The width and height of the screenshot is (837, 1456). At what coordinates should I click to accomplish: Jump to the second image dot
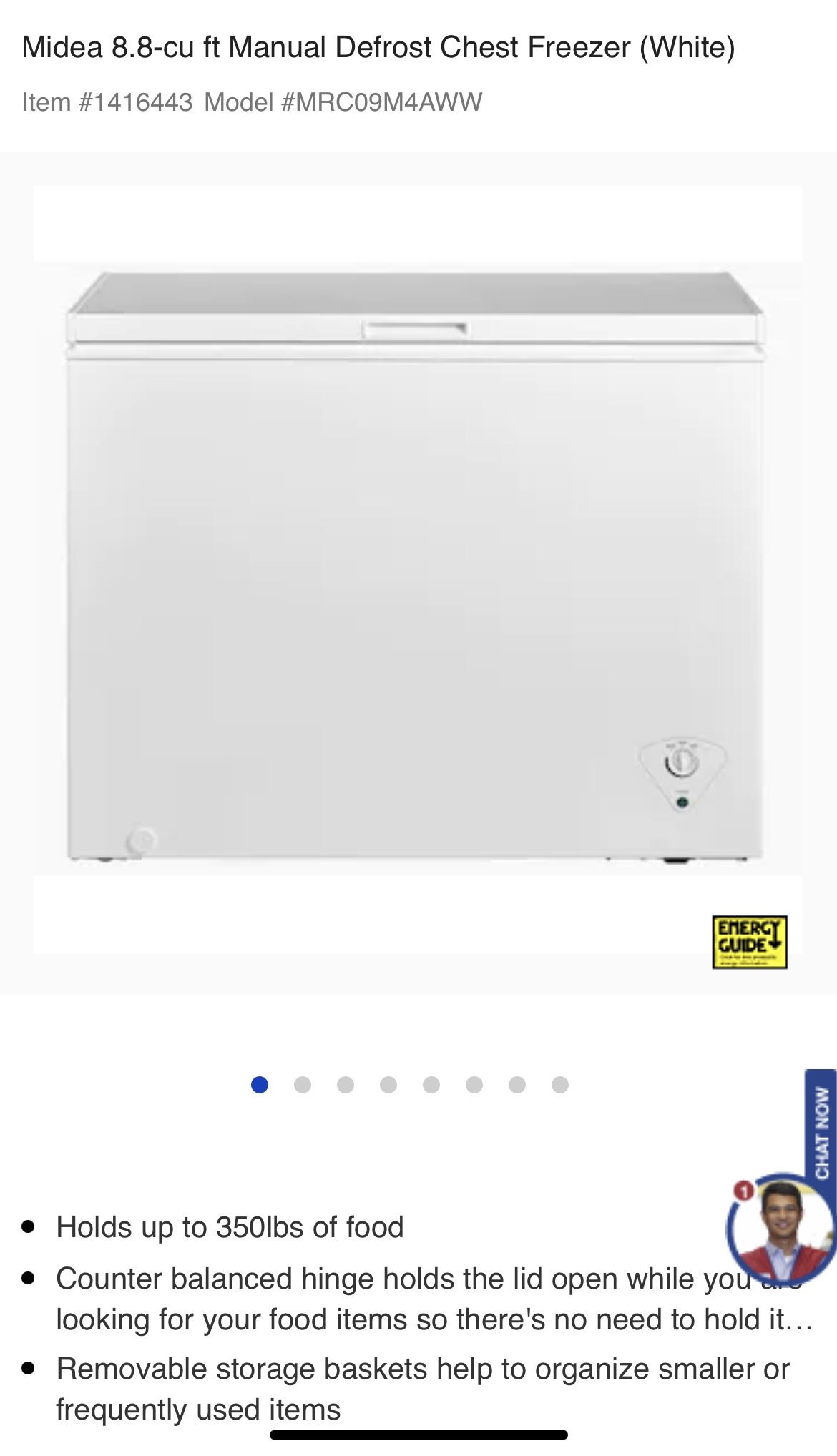coord(303,1085)
